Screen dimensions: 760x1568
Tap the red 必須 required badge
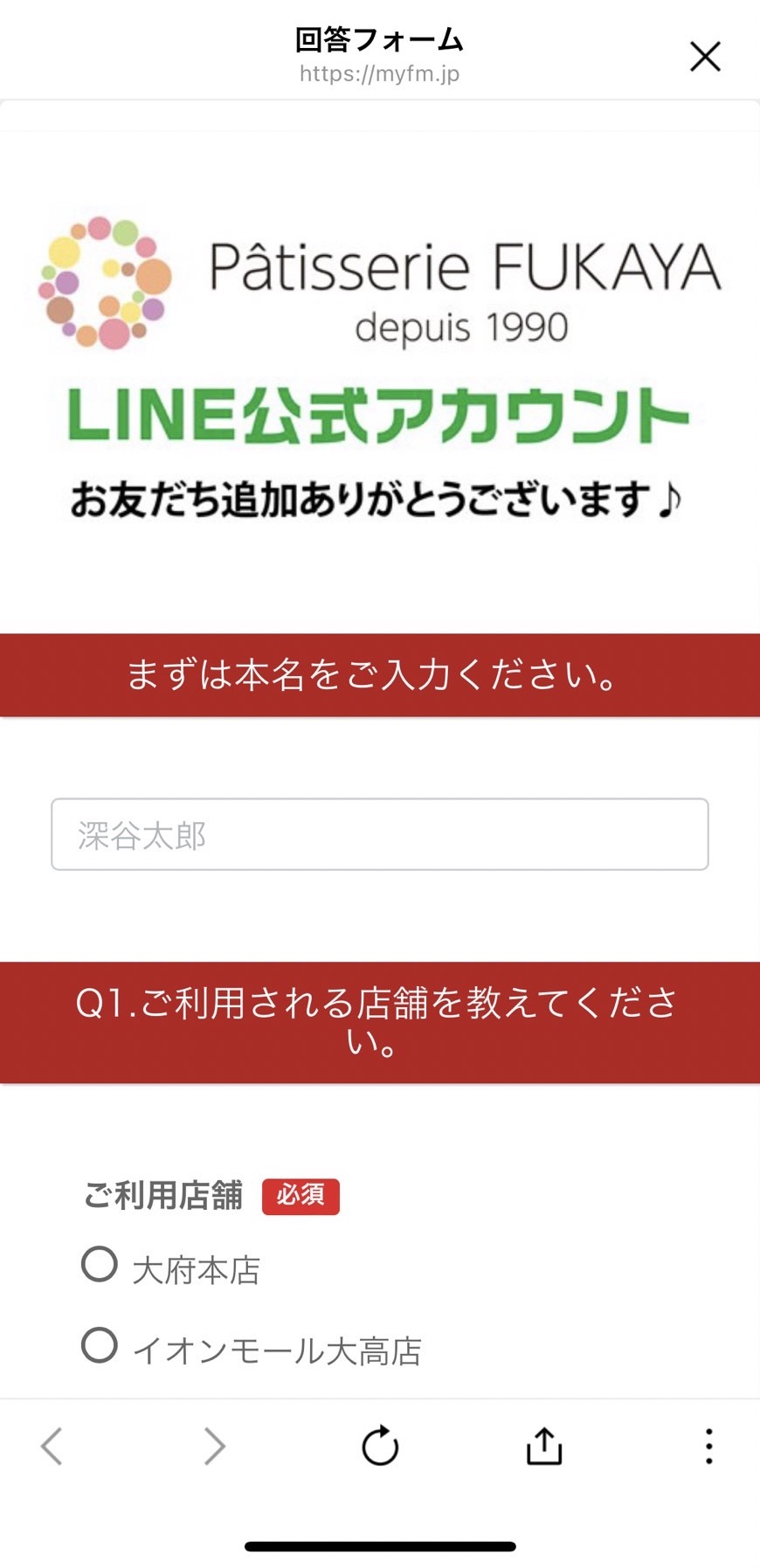tap(301, 1197)
